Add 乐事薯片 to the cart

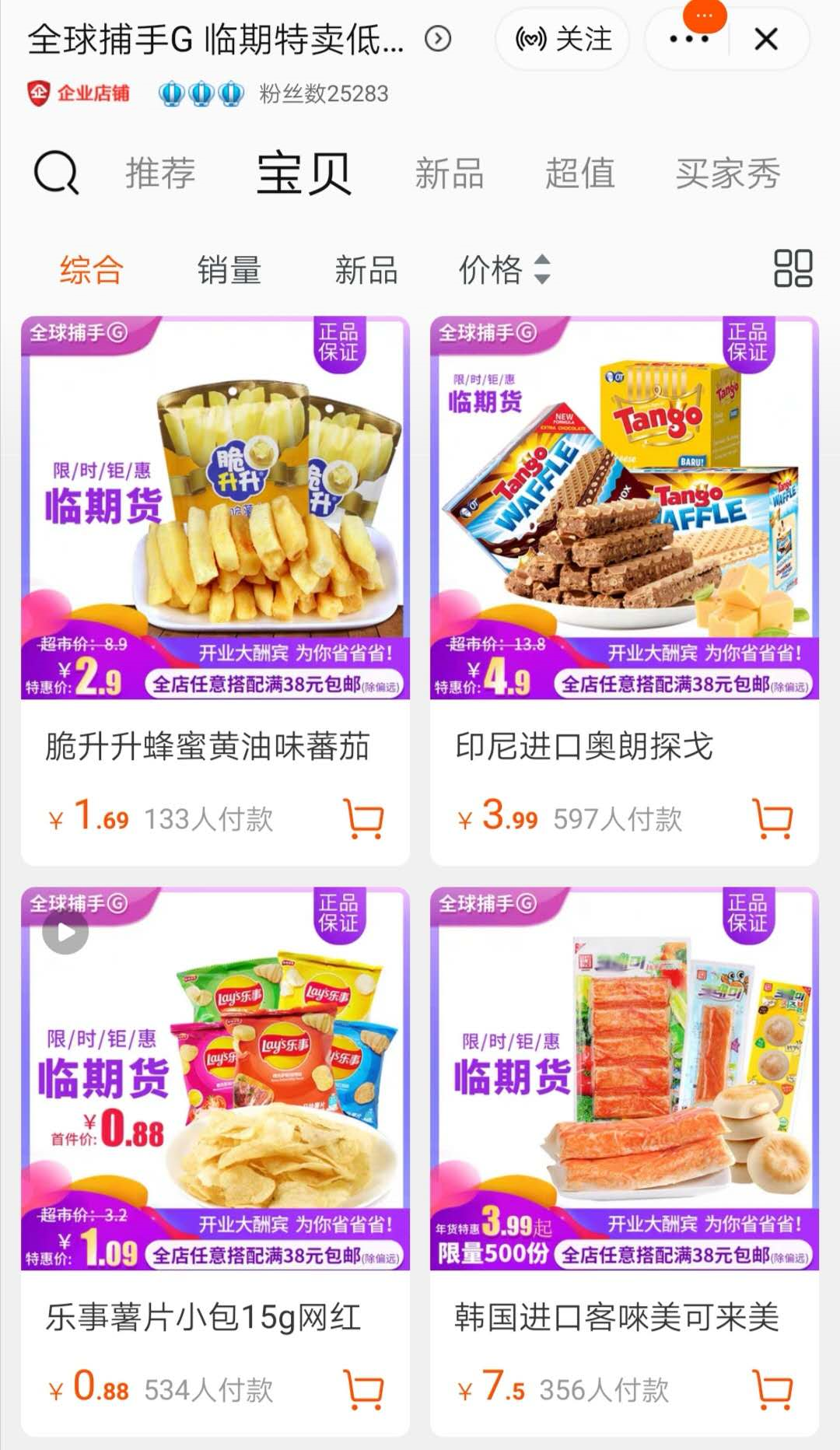[x=363, y=1389]
